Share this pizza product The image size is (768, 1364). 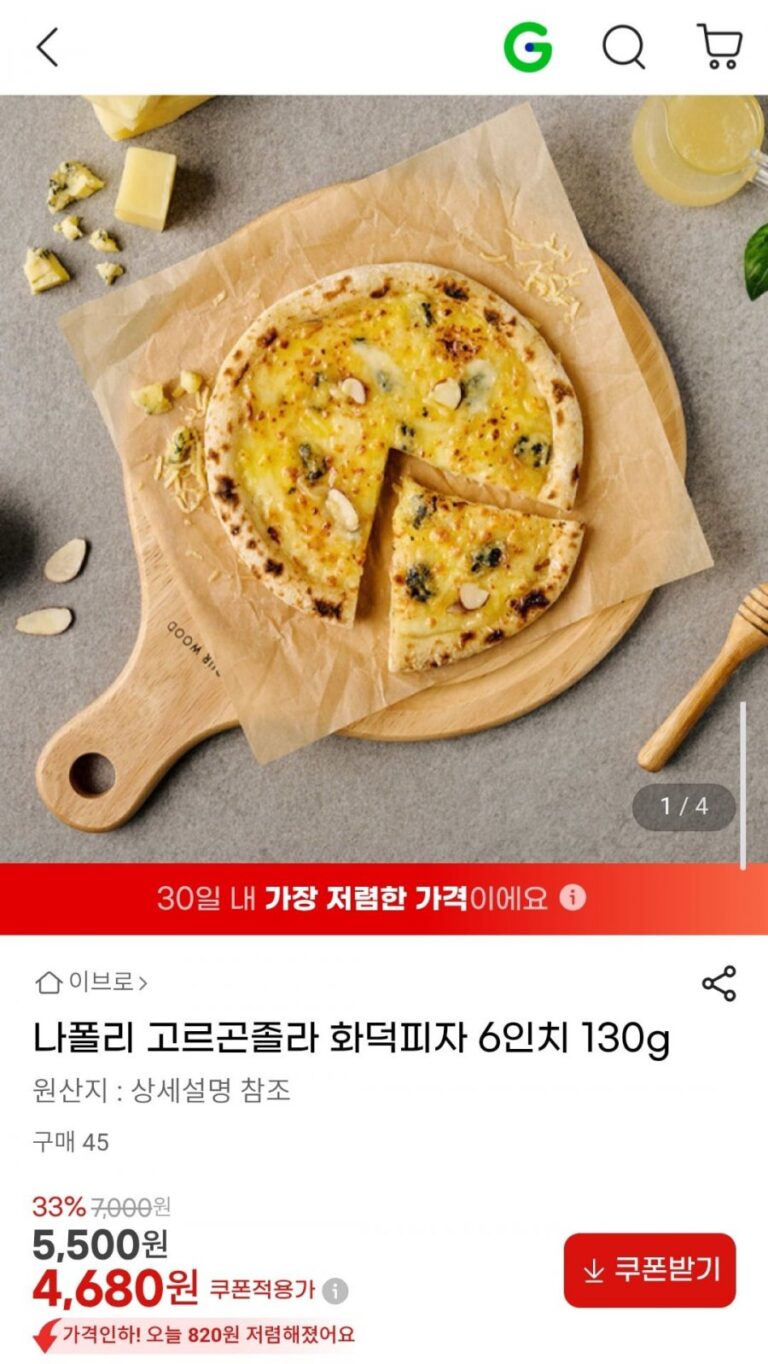pyautogui.click(x=719, y=983)
